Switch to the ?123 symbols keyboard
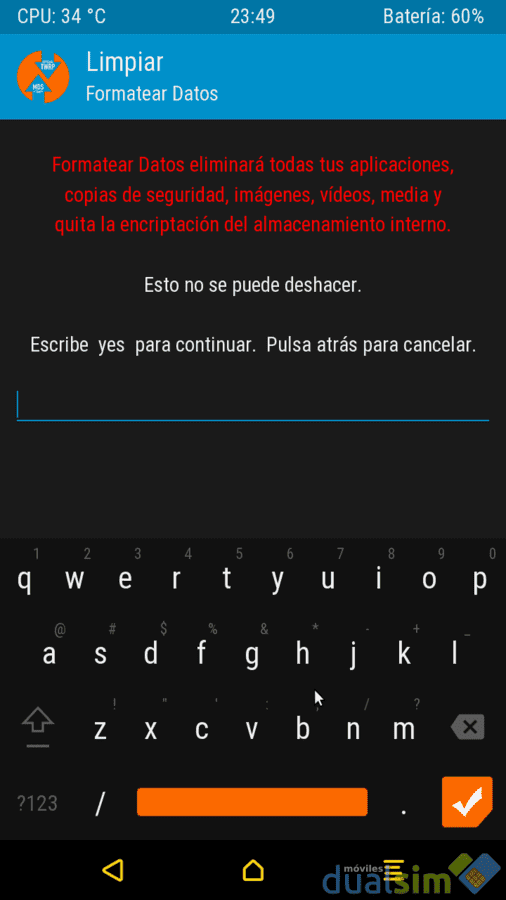This screenshot has height=900, width=506. tap(37, 803)
